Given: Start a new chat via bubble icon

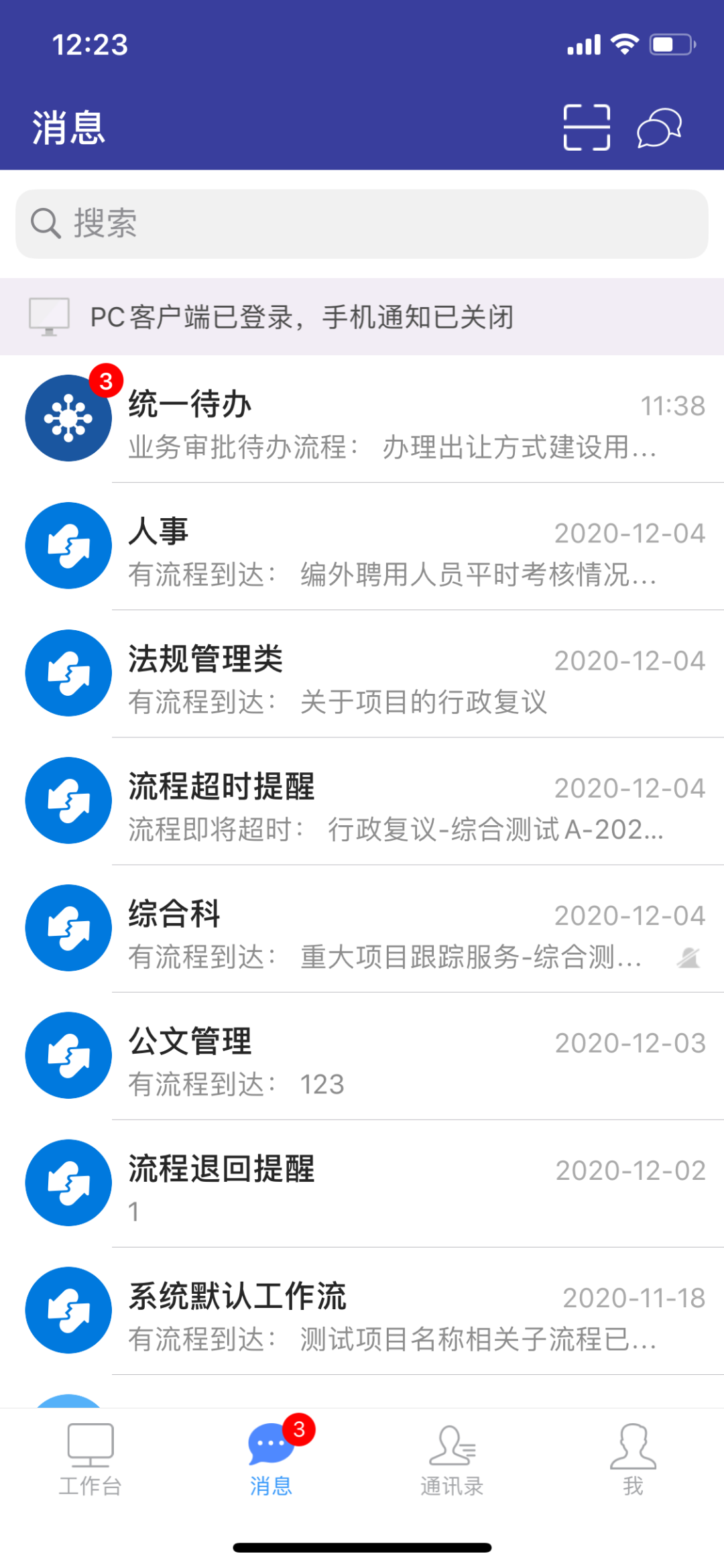Looking at the screenshot, I should pos(659,127).
